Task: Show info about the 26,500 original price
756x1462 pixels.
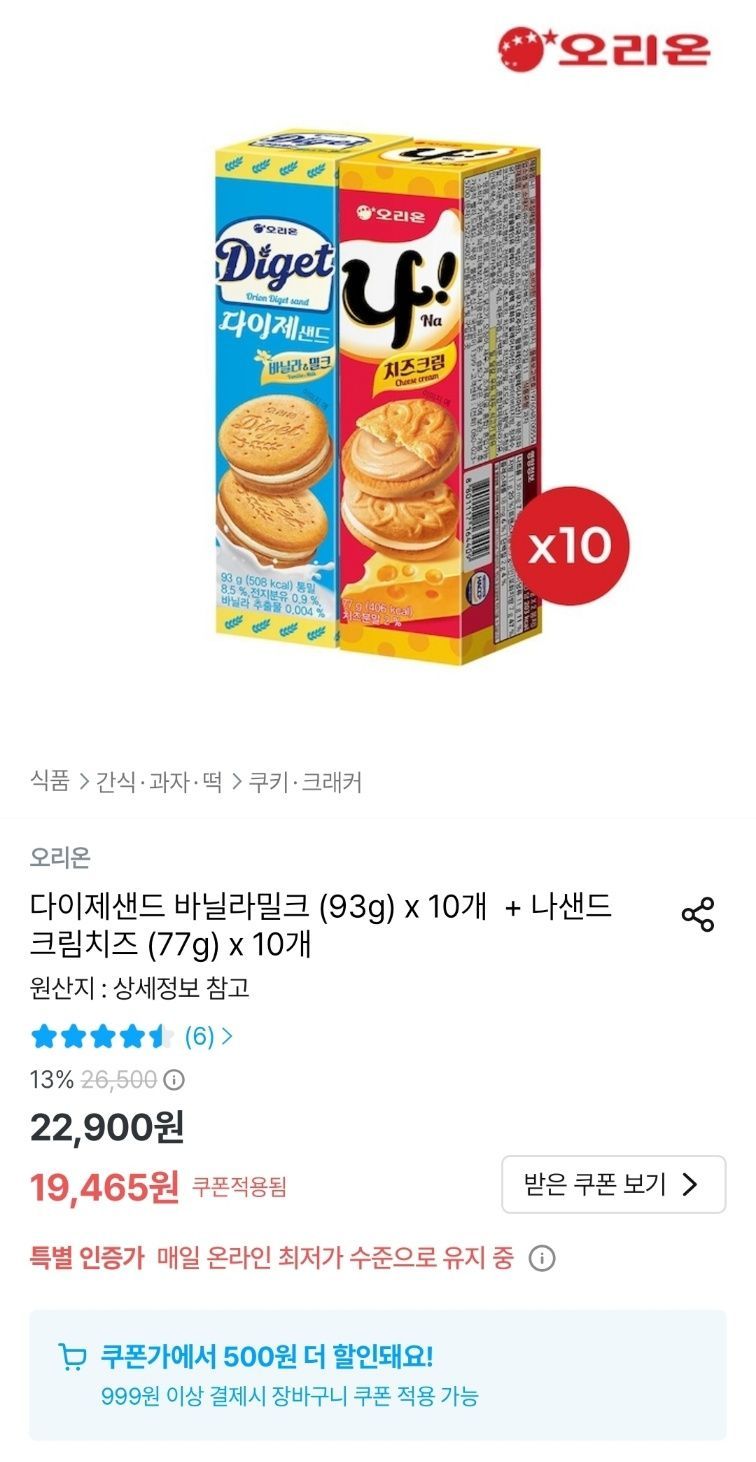Action: coord(174,1080)
